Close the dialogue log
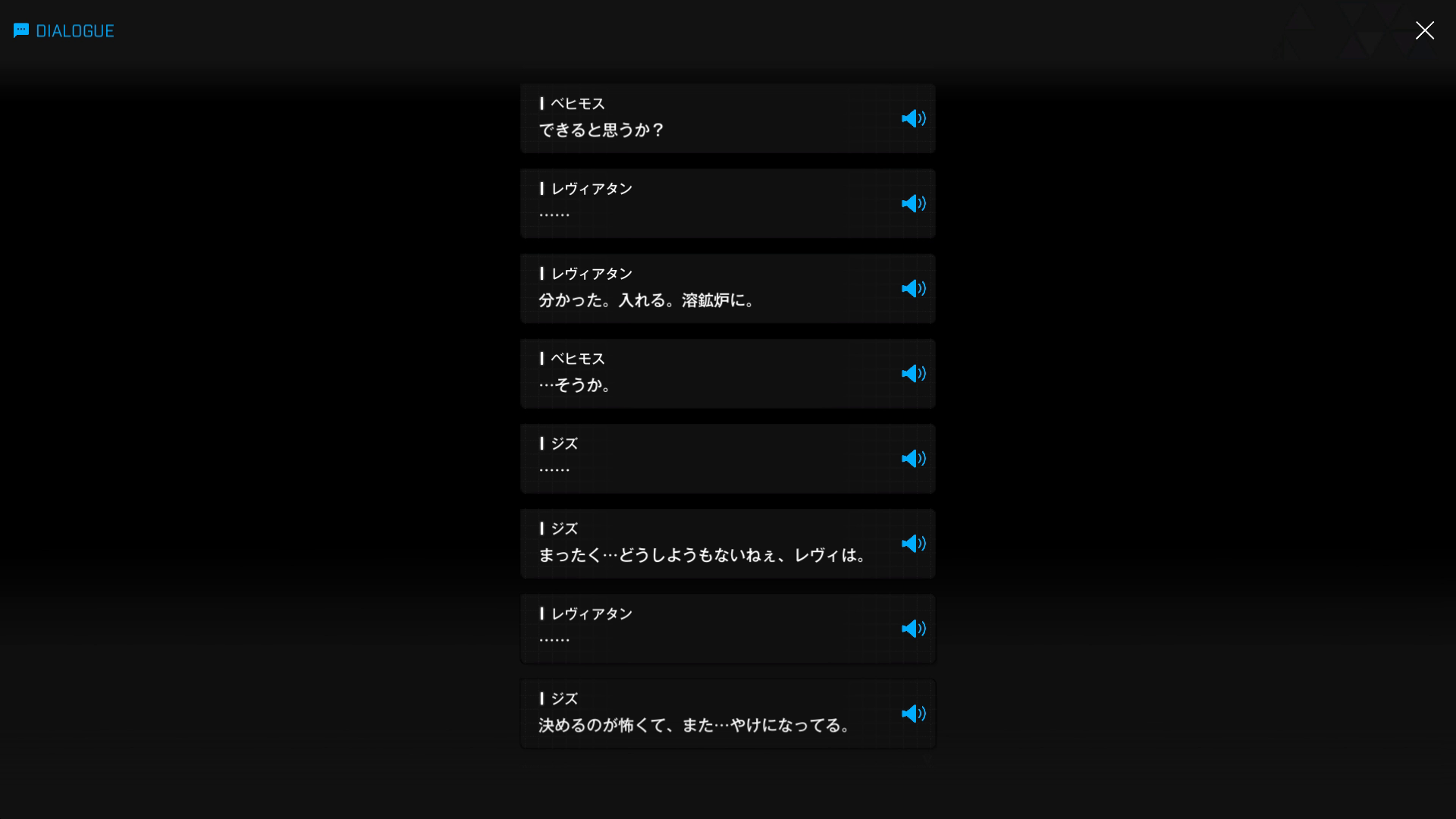 click(1424, 30)
